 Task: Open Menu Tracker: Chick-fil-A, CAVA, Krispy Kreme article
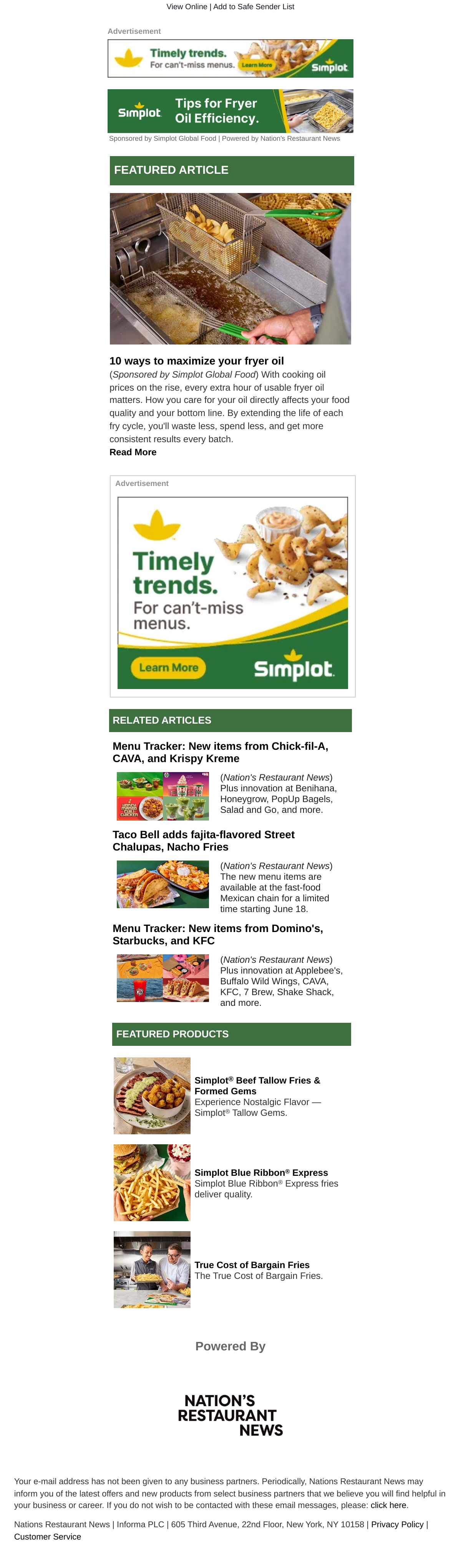(x=220, y=752)
